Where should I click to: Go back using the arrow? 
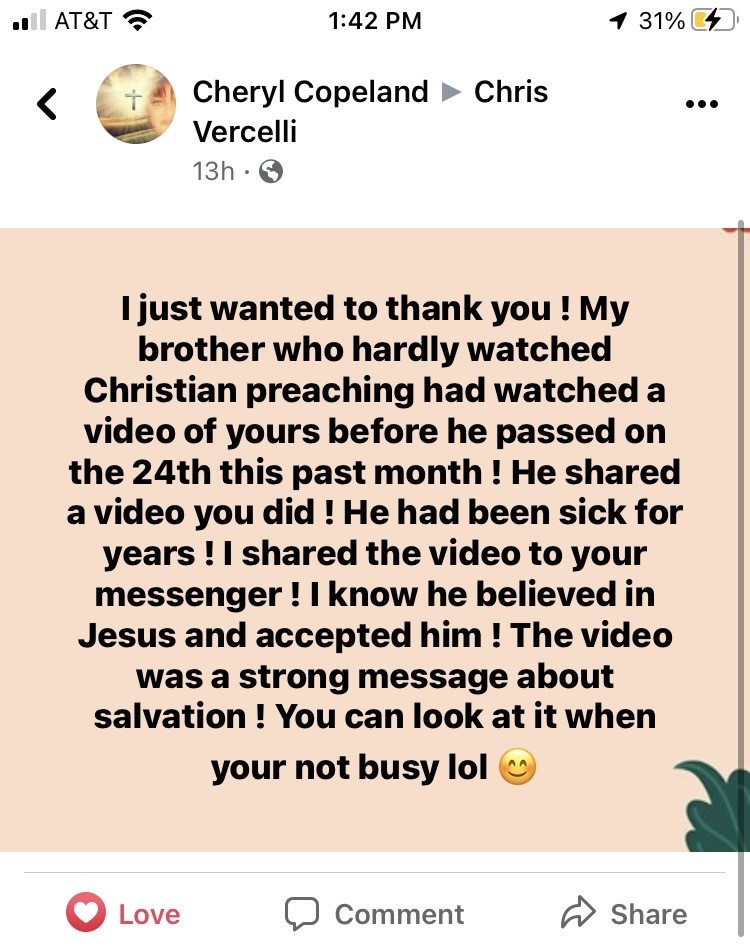47,104
